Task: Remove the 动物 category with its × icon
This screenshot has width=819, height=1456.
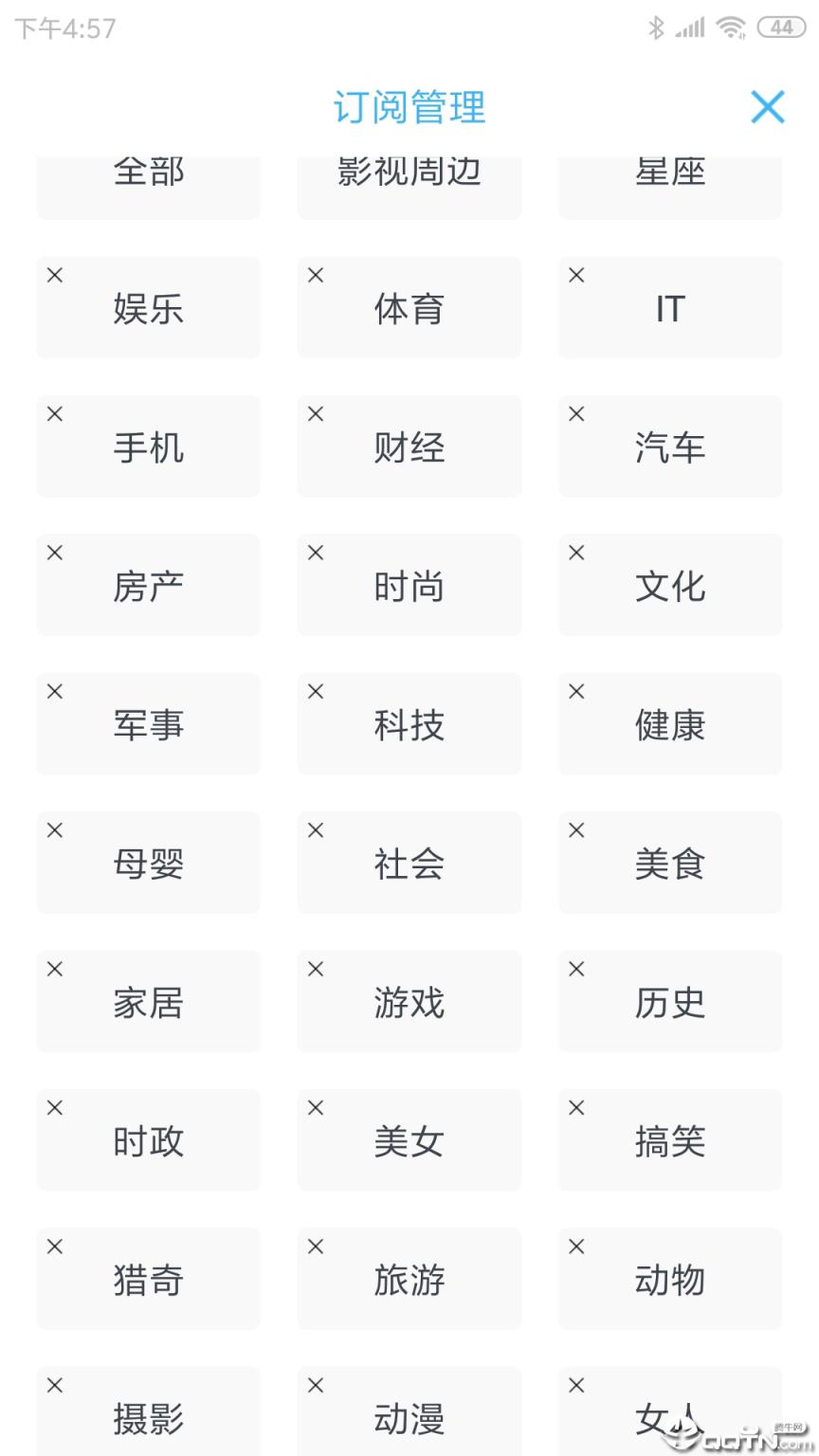Action: tap(575, 1246)
